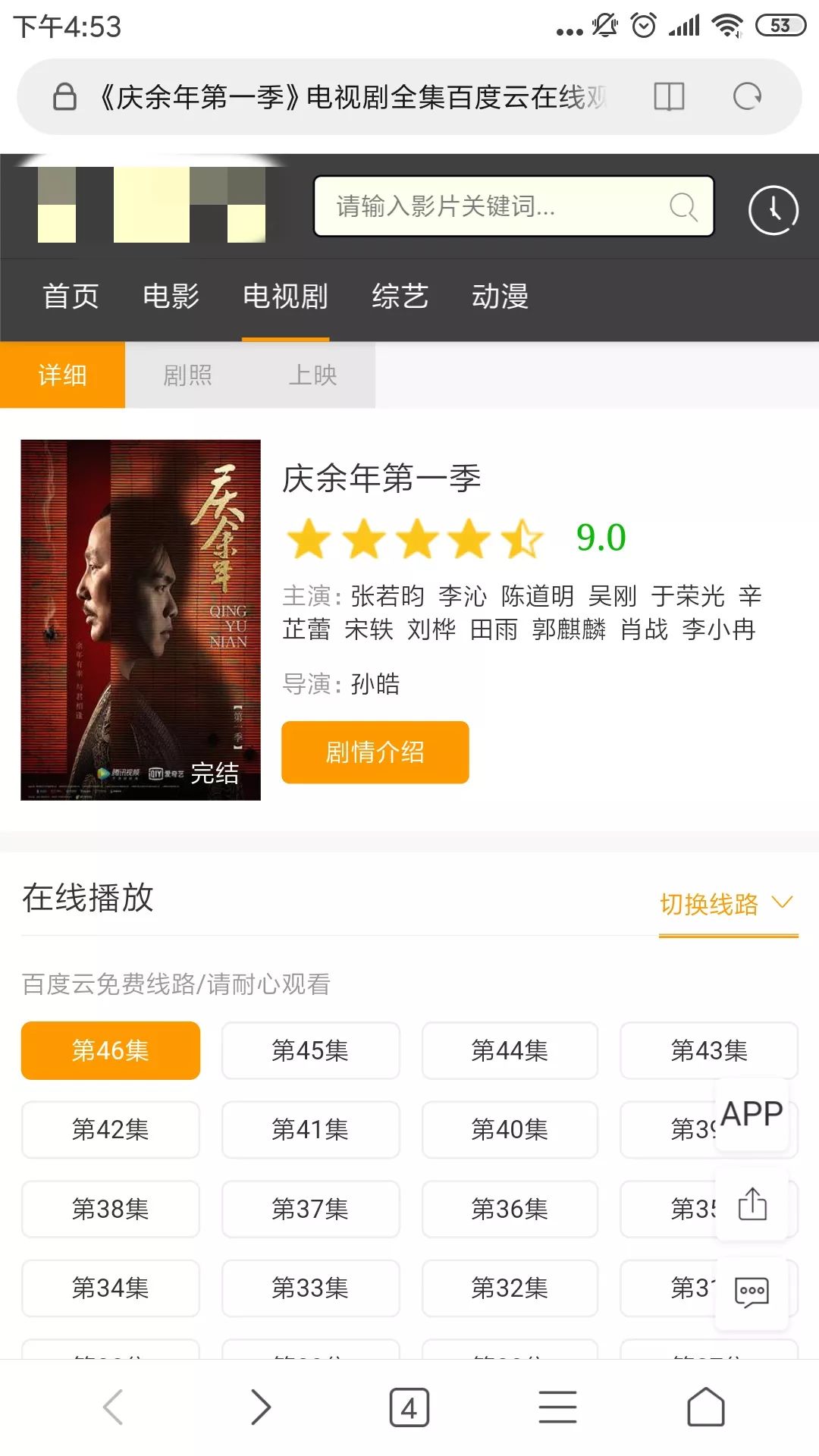Open the floating comment bubble icon
Image resolution: width=819 pixels, height=1456 pixels.
pos(752,1291)
